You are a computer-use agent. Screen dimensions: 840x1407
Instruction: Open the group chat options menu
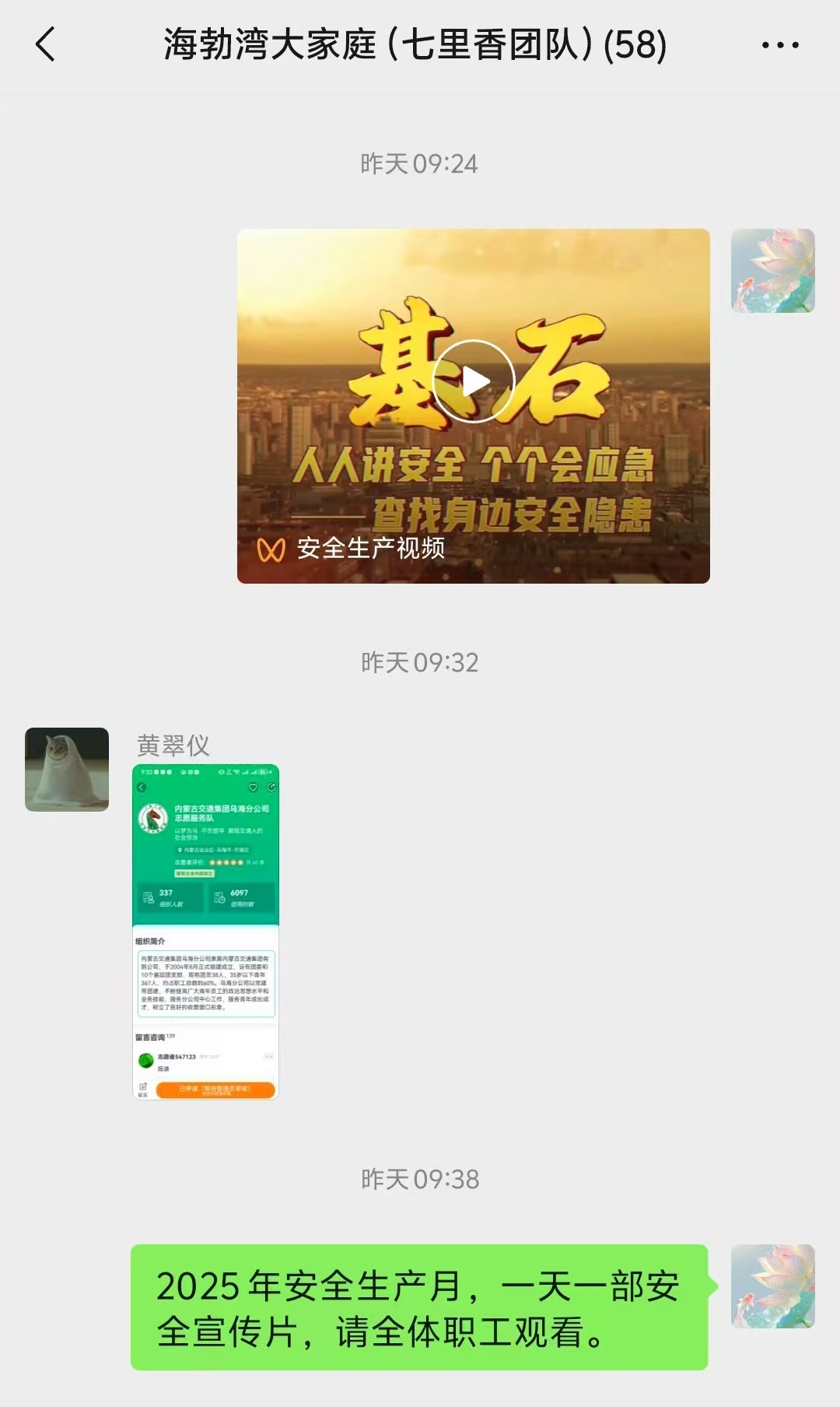pos(779,45)
